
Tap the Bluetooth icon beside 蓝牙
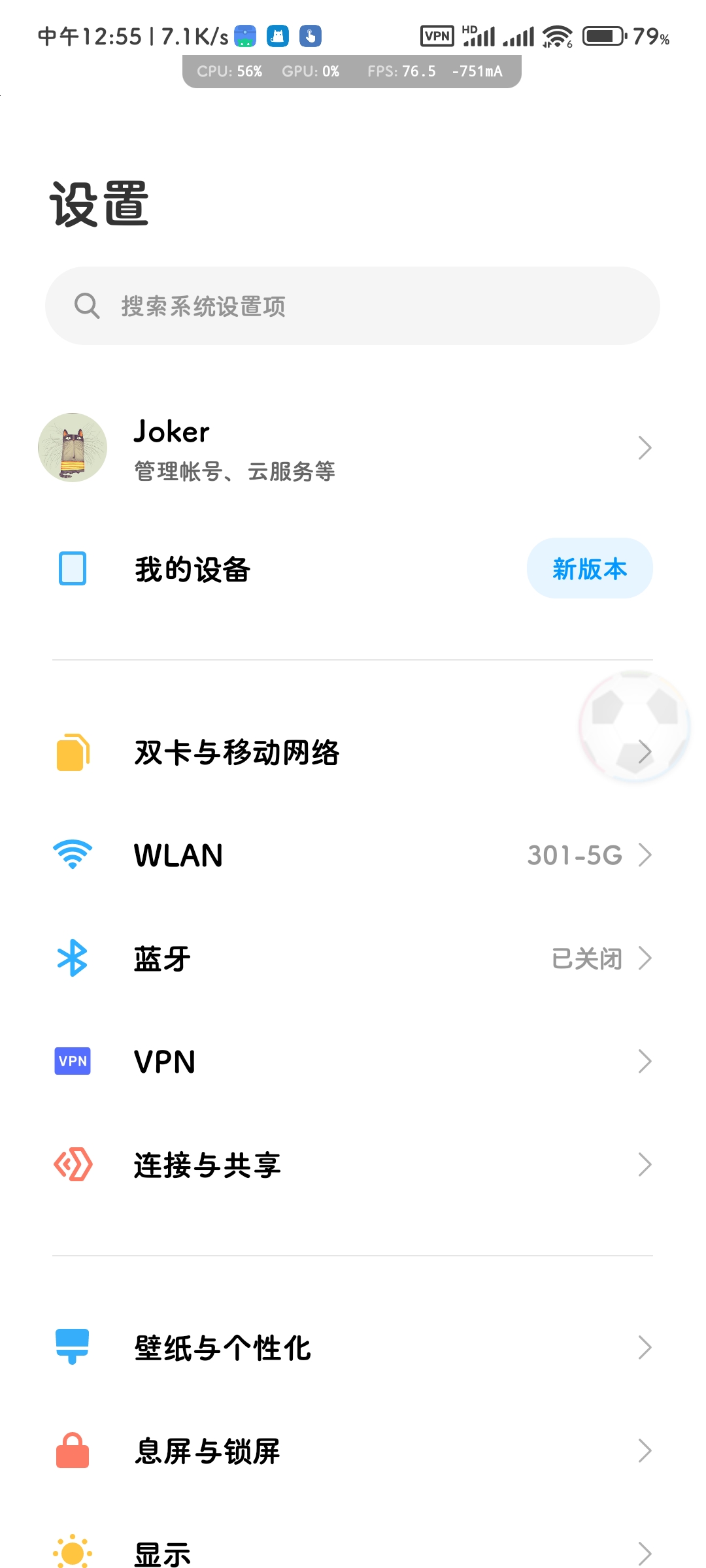tap(72, 958)
